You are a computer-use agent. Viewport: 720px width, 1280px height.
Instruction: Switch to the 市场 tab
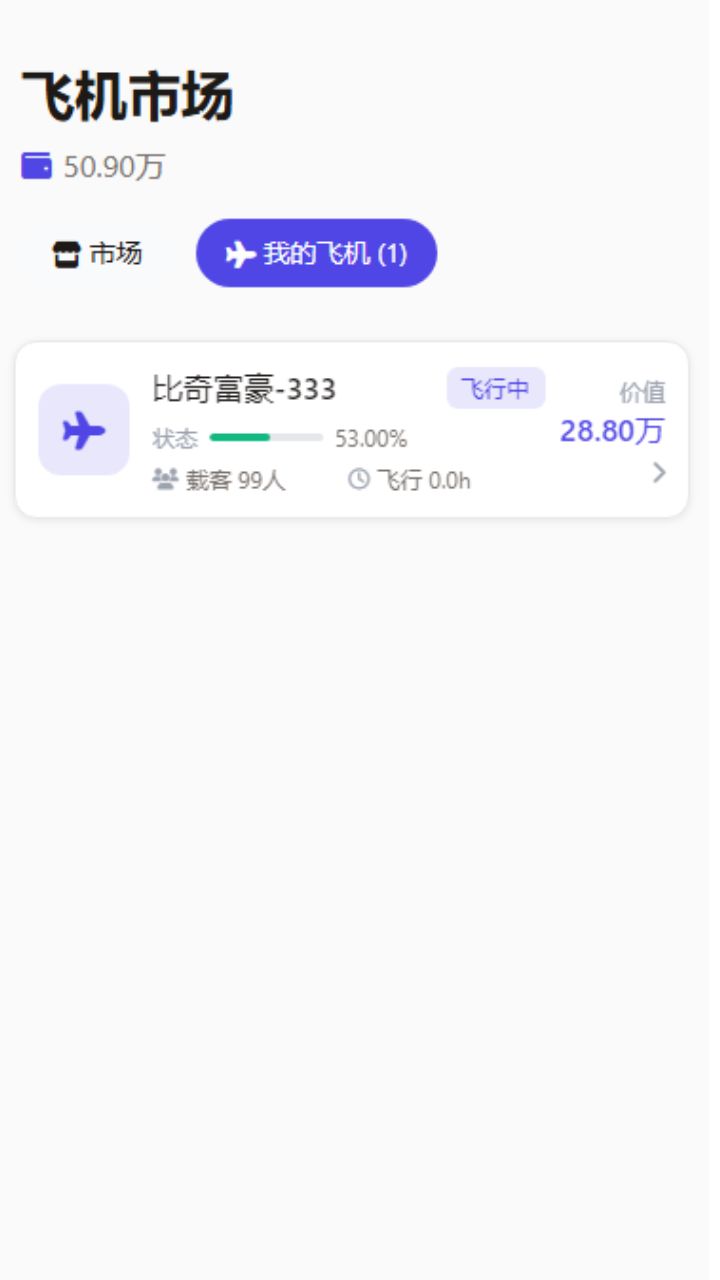pos(97,254)
